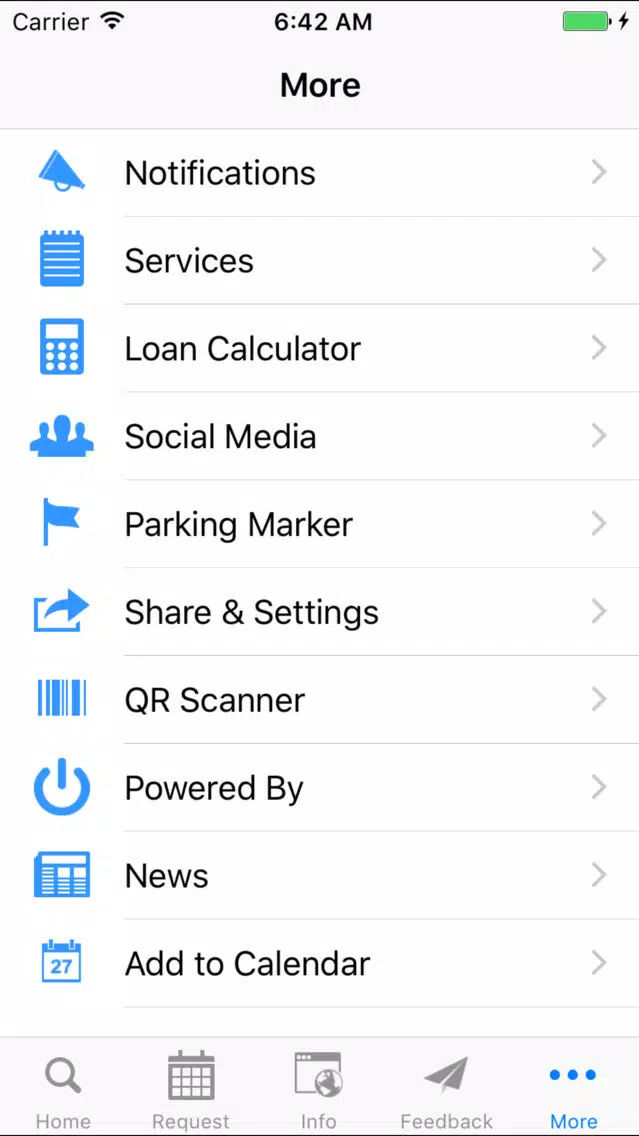View the News section
639x1136 pixels.
320,875
